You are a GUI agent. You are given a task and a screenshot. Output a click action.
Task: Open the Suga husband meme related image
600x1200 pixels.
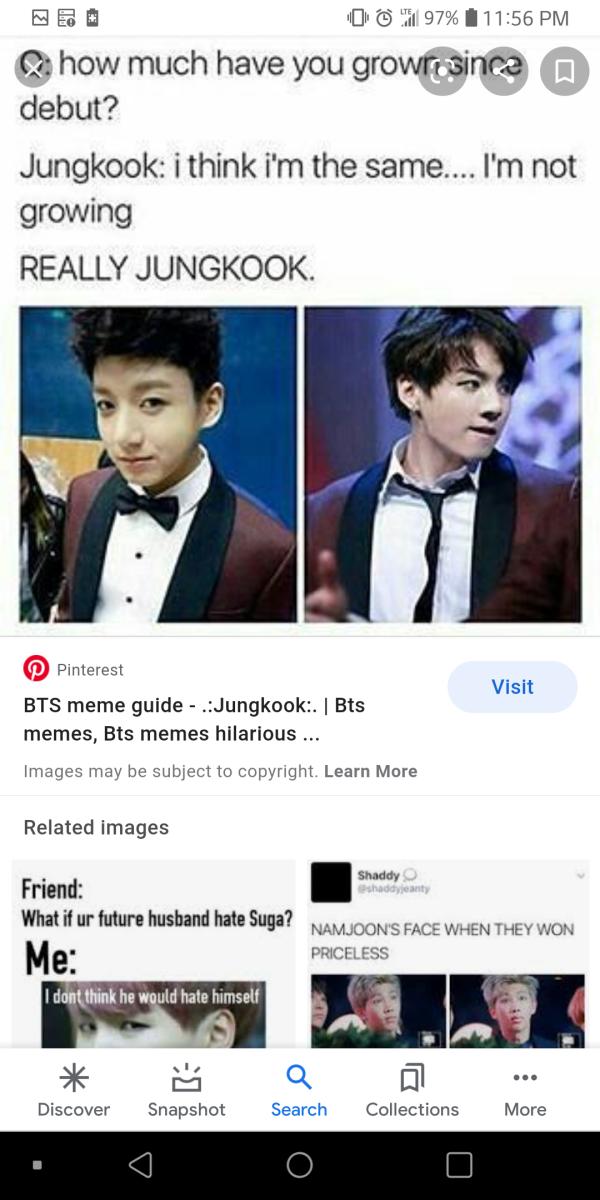[x=154, y=955]
